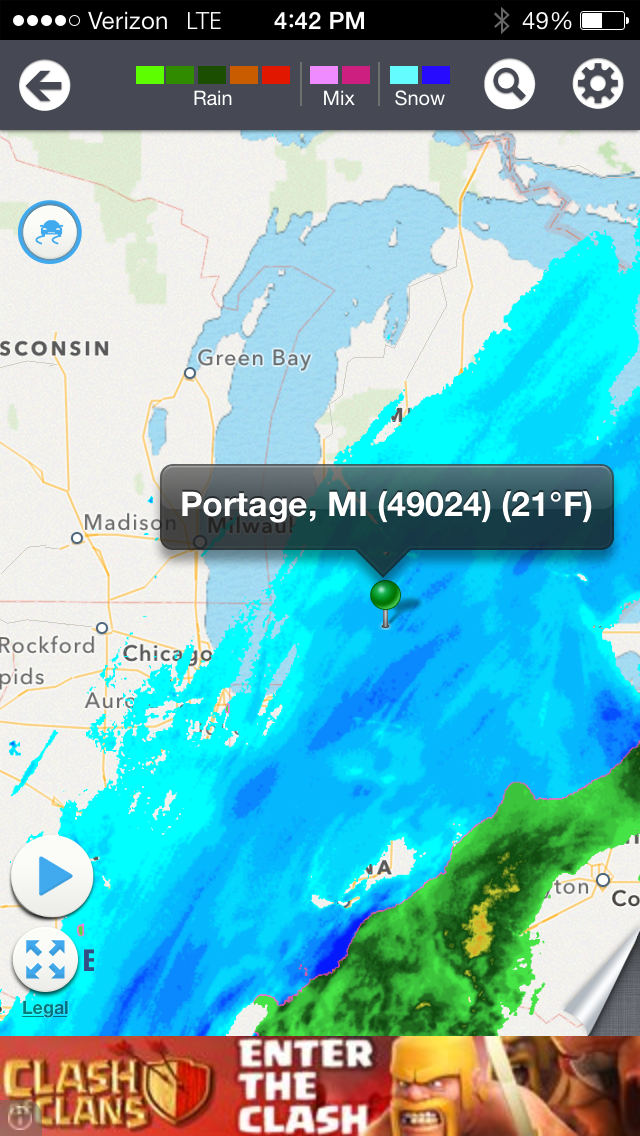640x1136 pixels.
Task: Tap the round storm icon on the map
Action: click(x=49, y=233)
